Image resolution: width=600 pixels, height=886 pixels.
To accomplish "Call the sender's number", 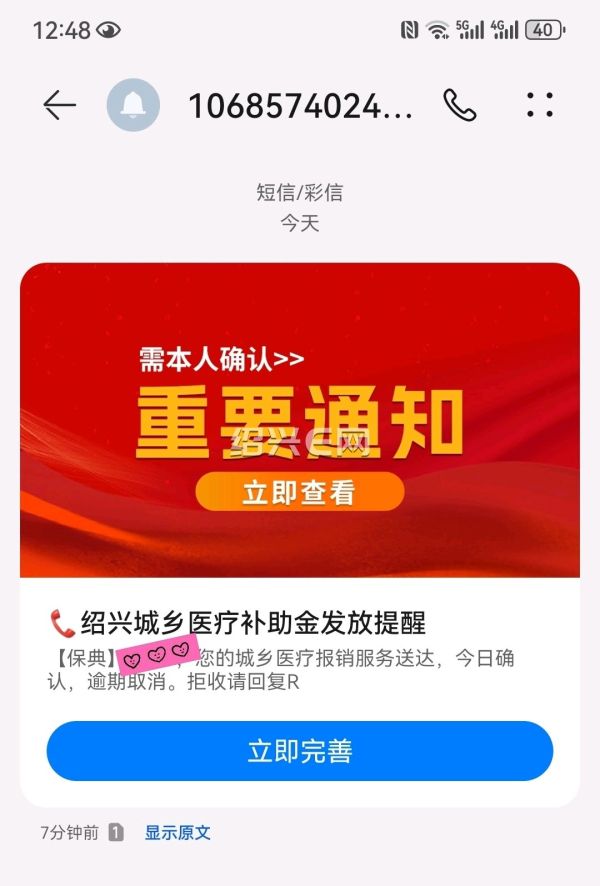I will click(460, 105).
